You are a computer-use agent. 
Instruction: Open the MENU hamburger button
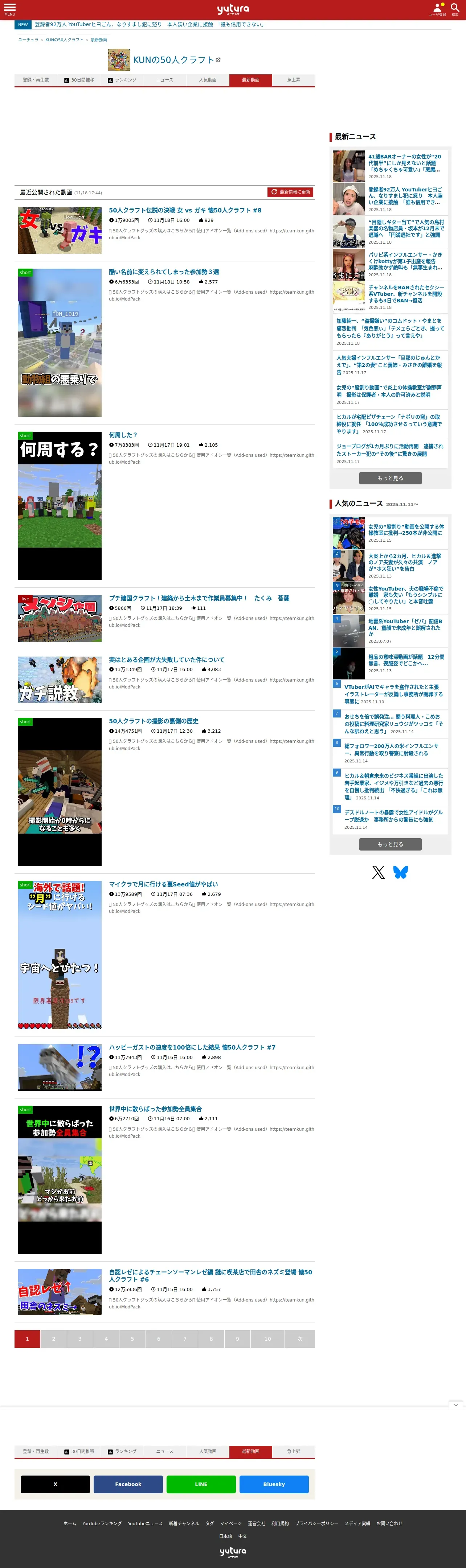(x=10, y=9)
